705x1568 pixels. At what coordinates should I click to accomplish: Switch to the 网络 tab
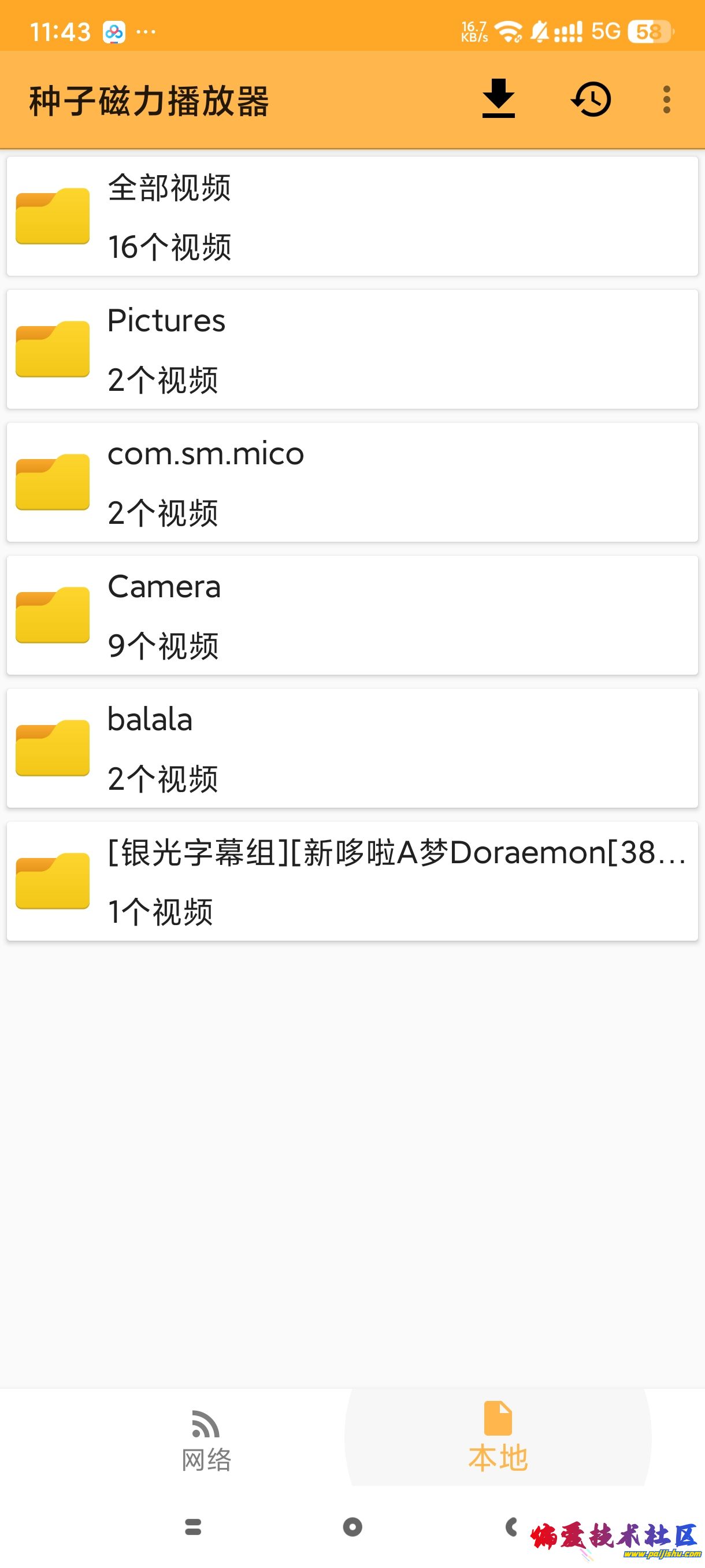206,1441
